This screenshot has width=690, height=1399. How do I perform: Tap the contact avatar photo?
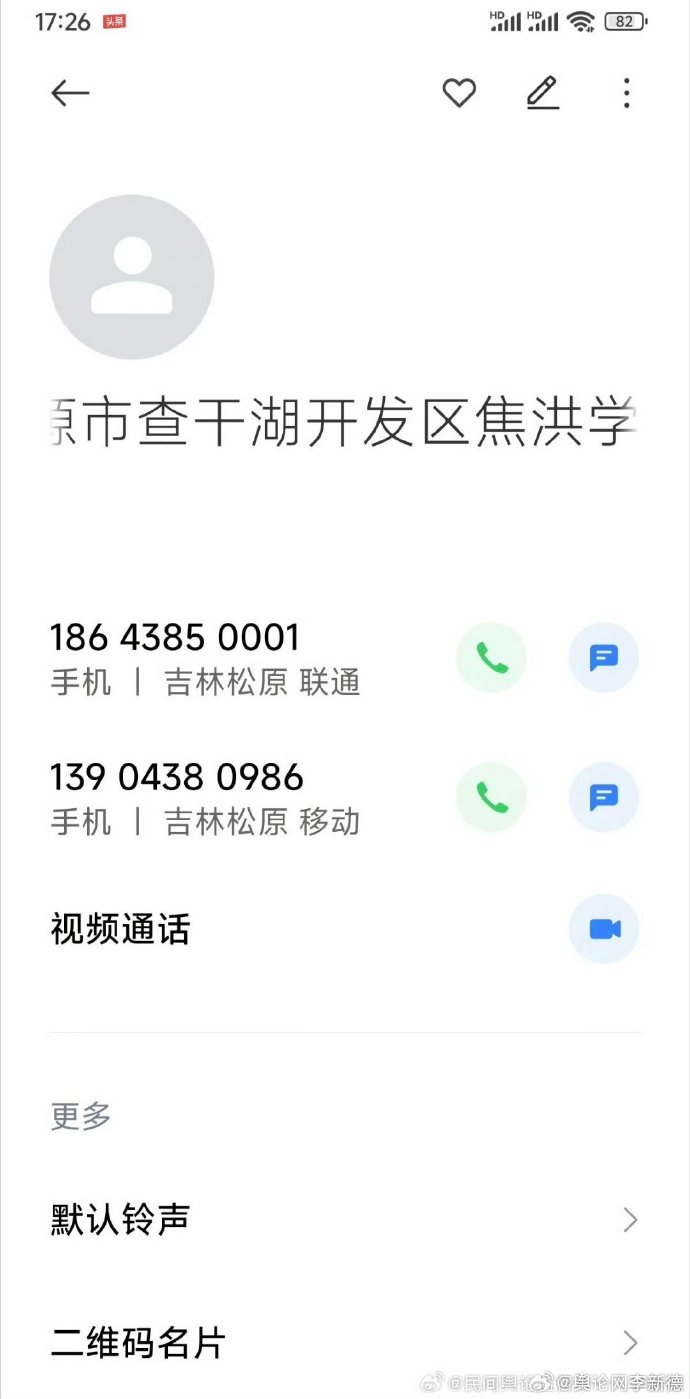(131, 277)
